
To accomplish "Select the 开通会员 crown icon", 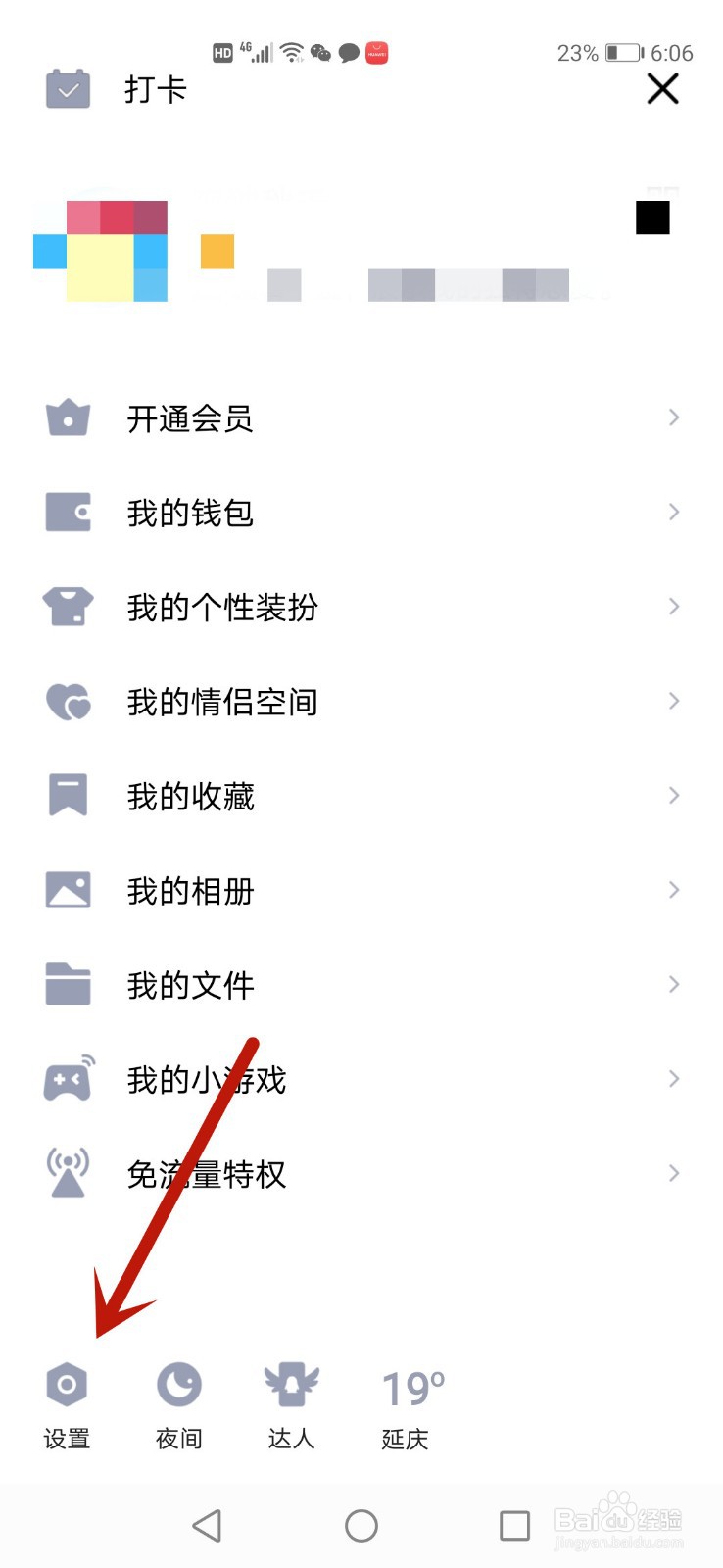I will (67, 417).
